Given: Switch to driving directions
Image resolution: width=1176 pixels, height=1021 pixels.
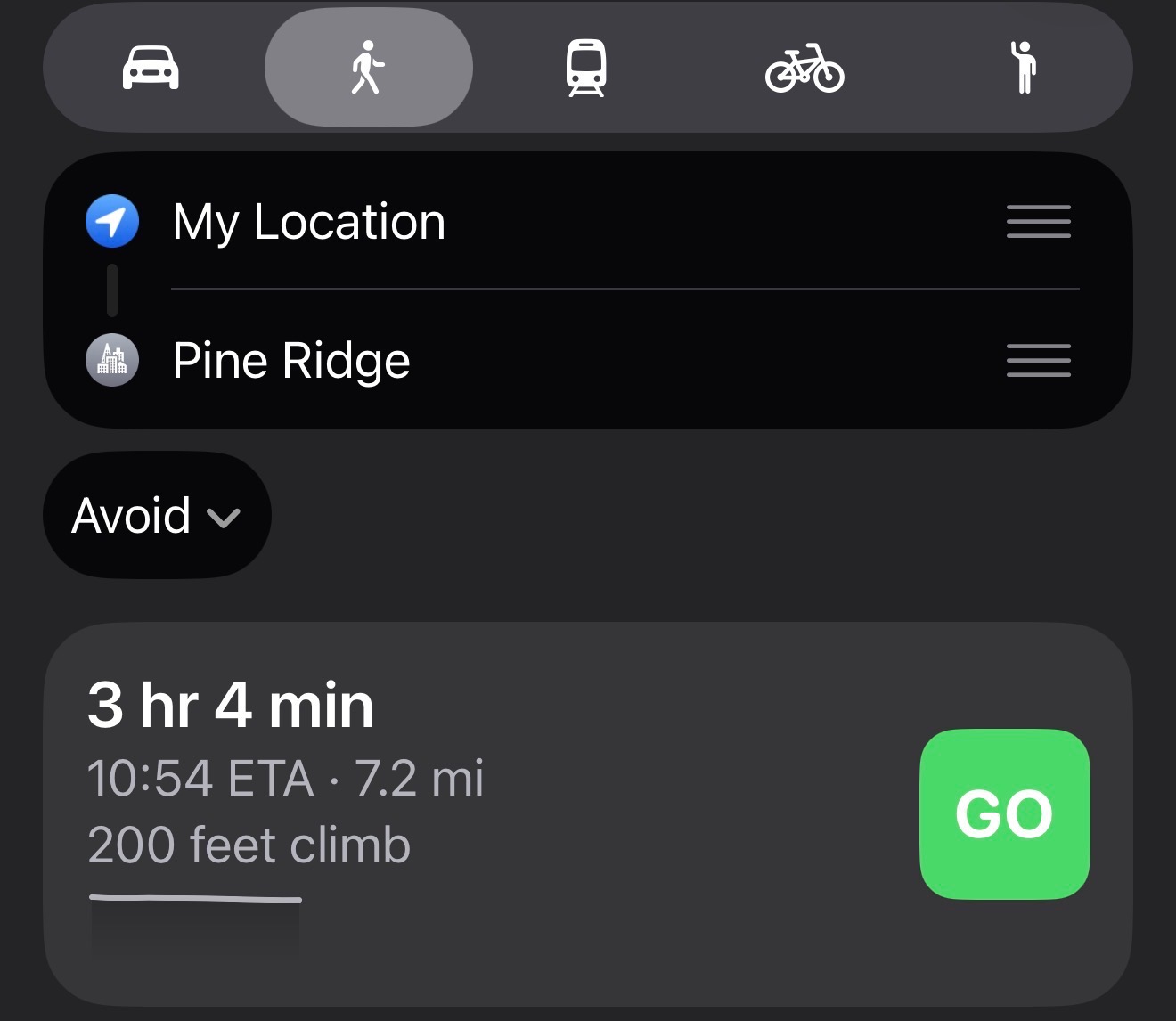Looking at the screenshot, I should click(x=151, y=68).
